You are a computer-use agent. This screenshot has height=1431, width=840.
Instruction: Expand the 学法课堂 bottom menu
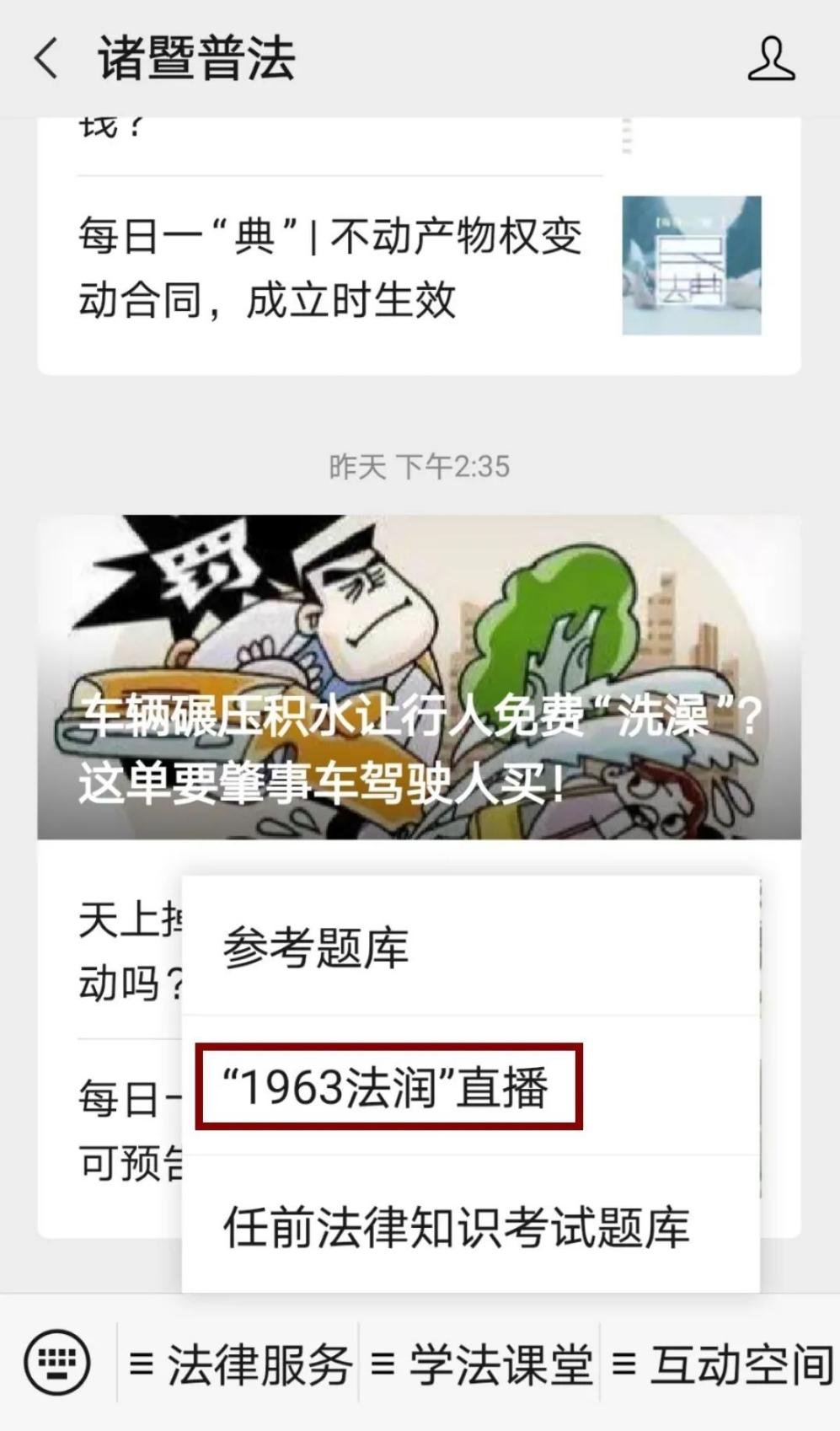click(479, 1363)
